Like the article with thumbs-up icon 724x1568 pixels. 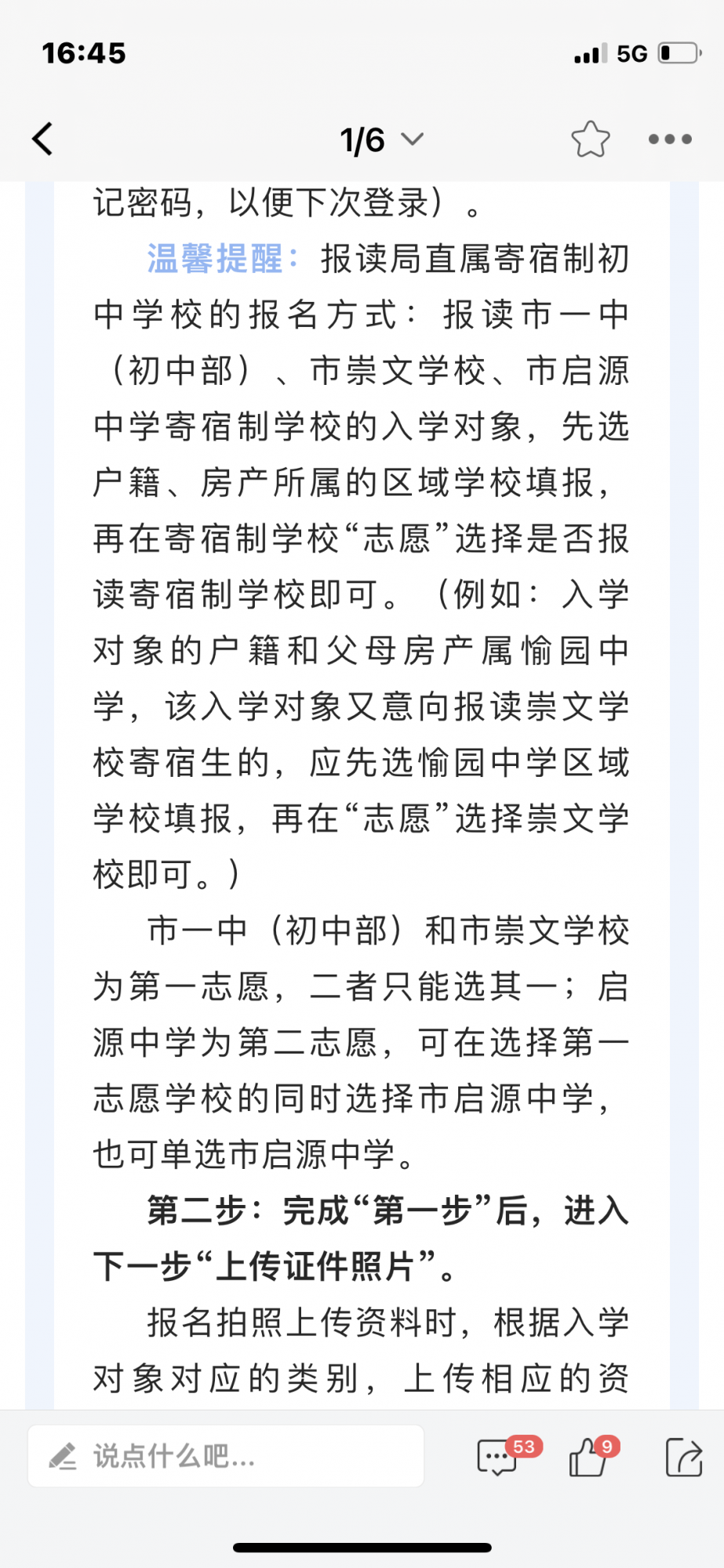click(589, 1457)
